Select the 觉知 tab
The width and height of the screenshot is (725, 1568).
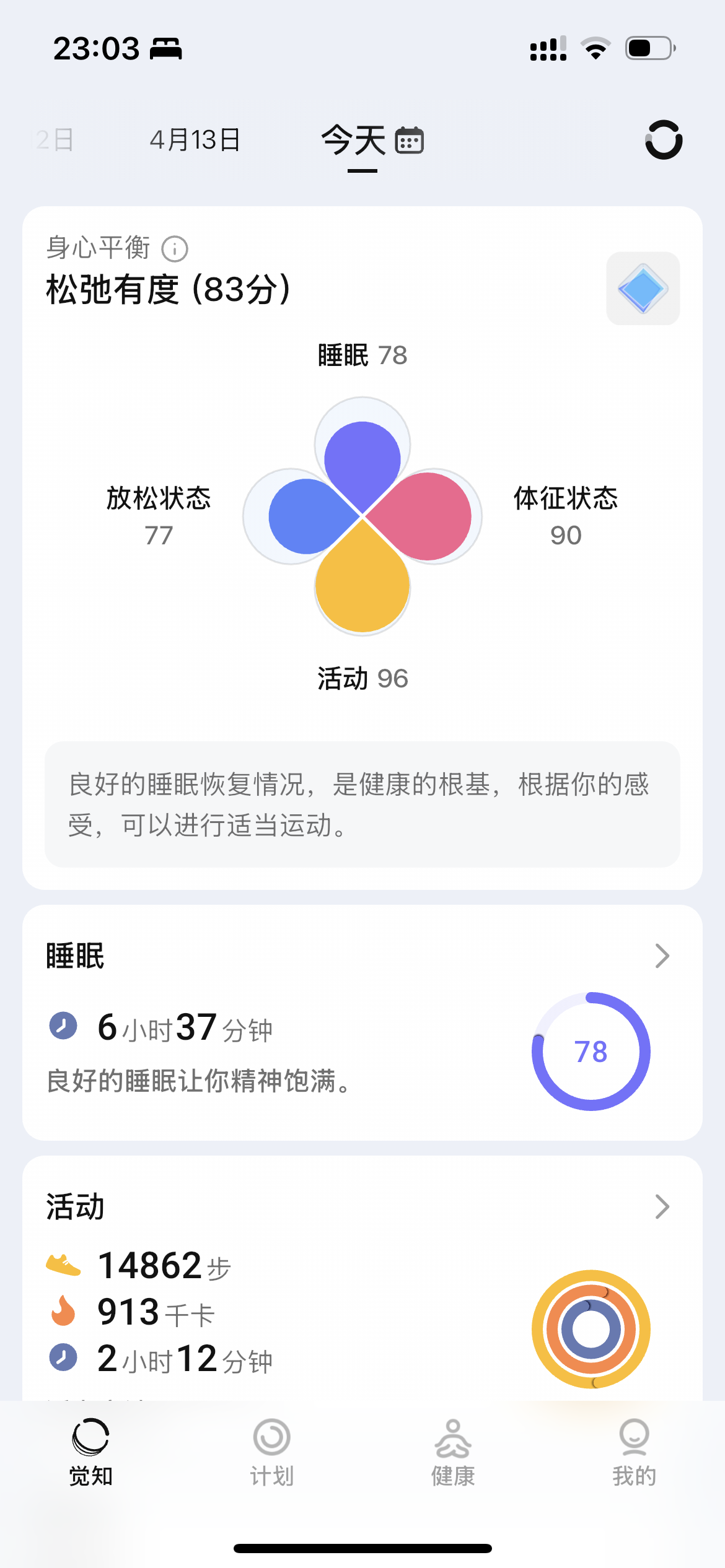pos(90,1452)
